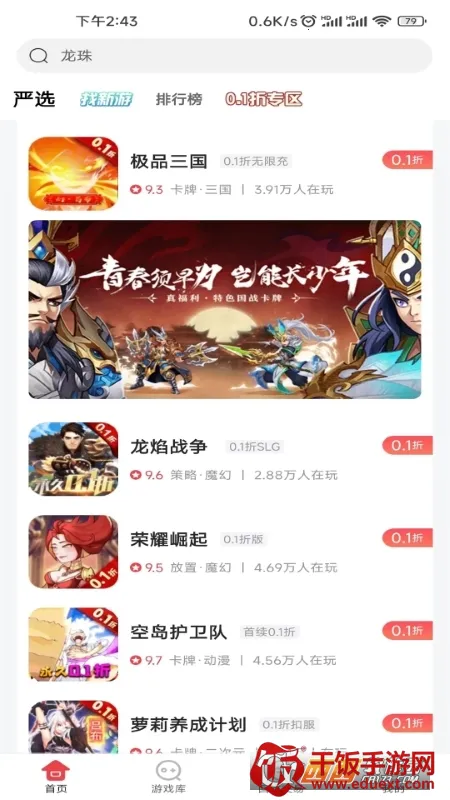The width and height of the screenshot is (450, 800).
Task: Tap the 0.1折 button for 龙焰战争
Action: (407, 445)
